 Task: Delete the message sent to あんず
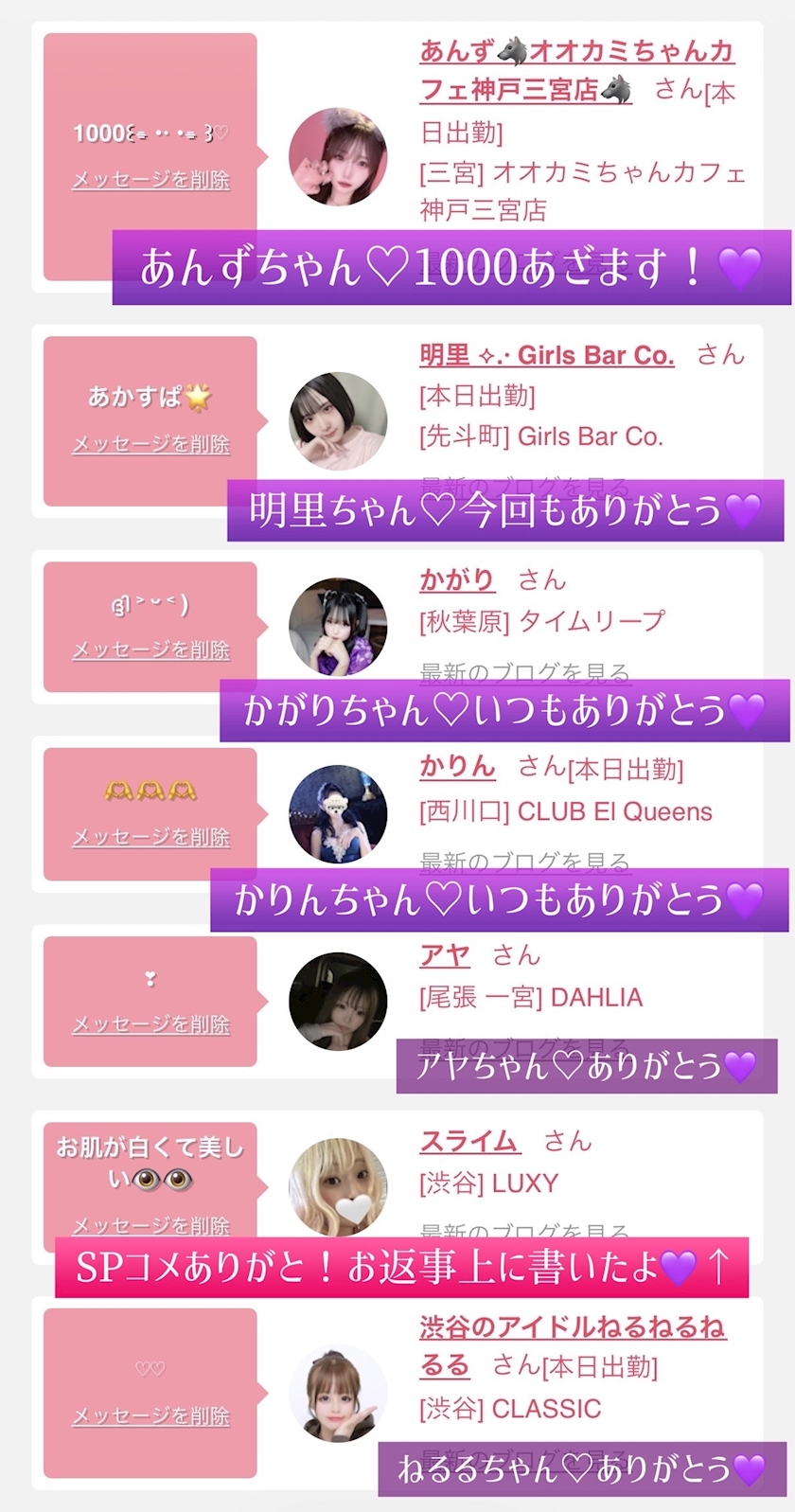coord(151,179)
